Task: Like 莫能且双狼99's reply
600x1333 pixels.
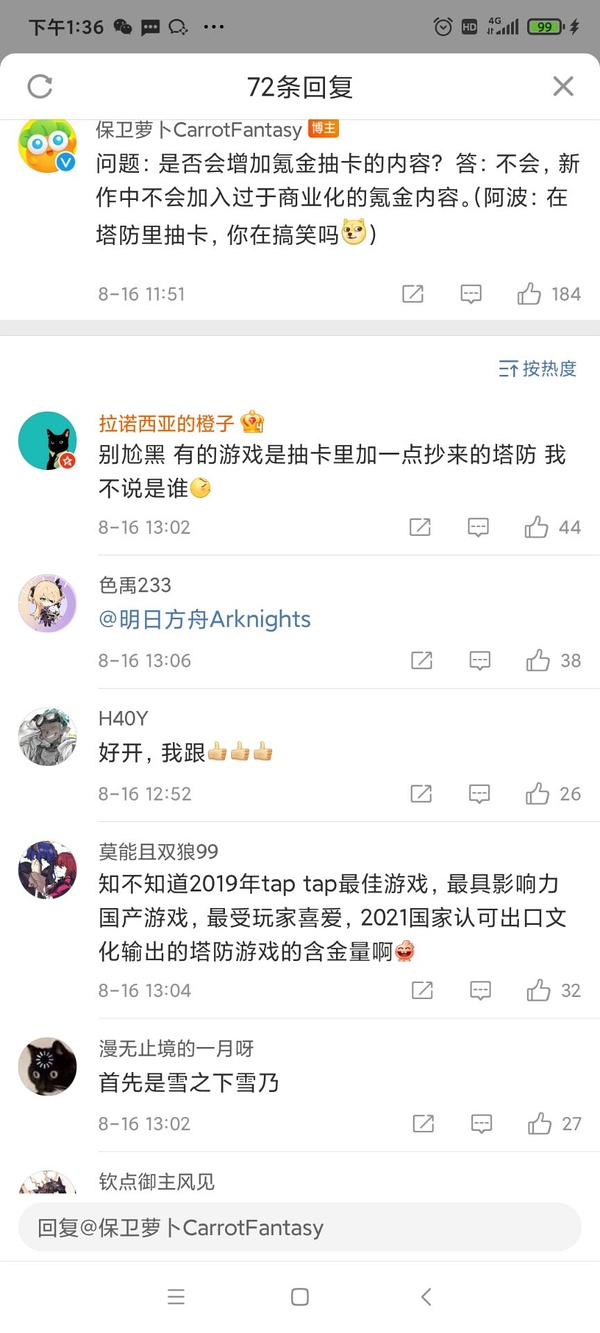Action: pyautogui.click(x=538, y=991)
